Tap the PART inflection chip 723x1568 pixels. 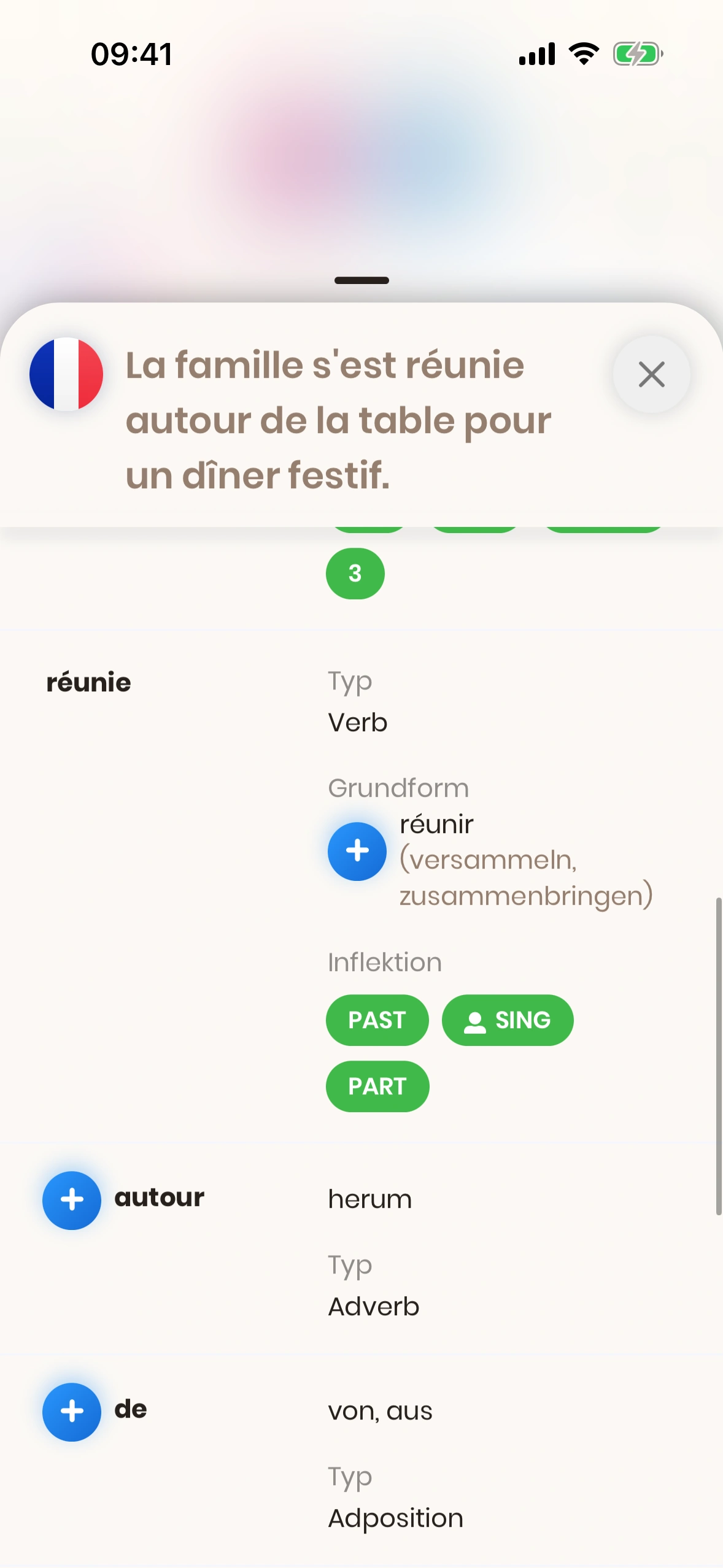(x=377, y=1086)
